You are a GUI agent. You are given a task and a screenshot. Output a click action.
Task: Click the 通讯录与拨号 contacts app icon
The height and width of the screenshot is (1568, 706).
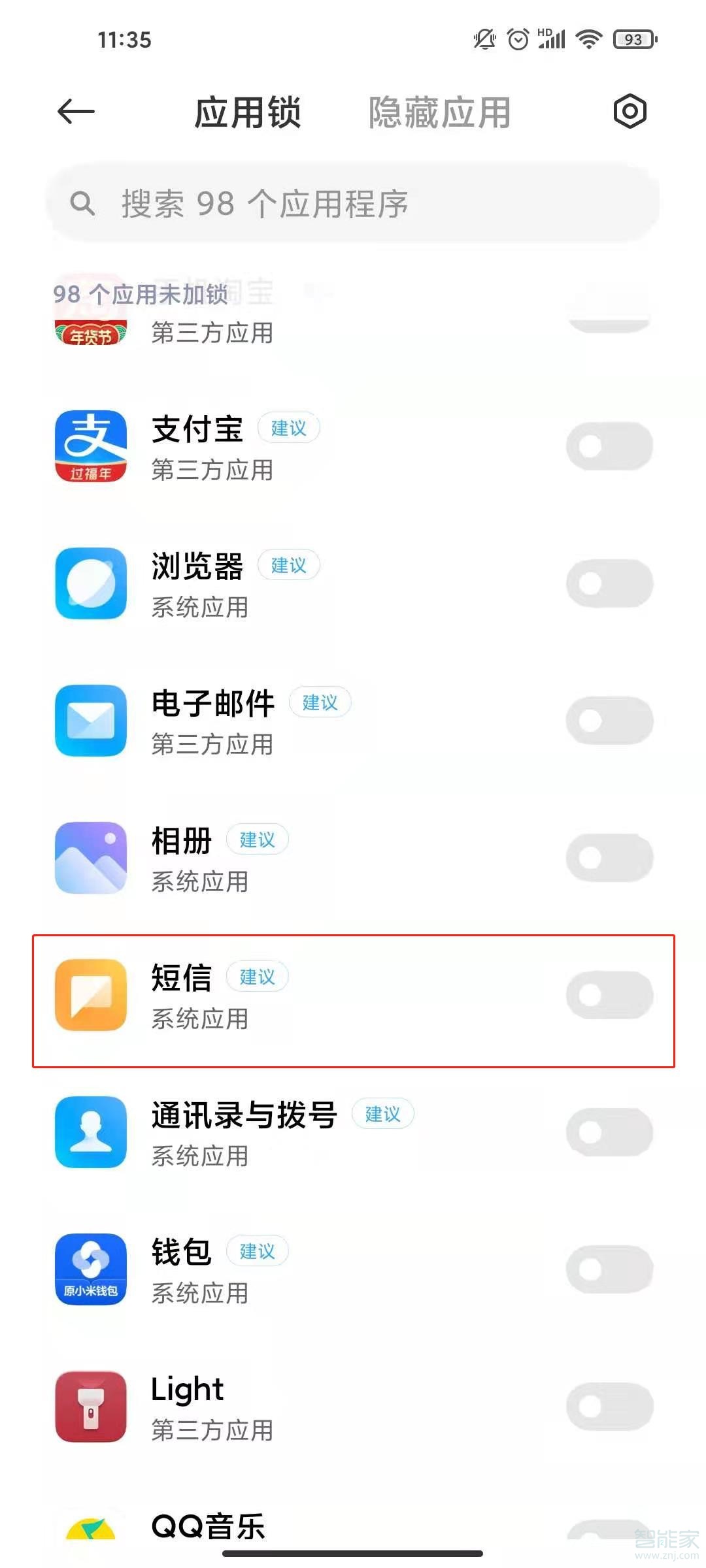click(90, 1134)
